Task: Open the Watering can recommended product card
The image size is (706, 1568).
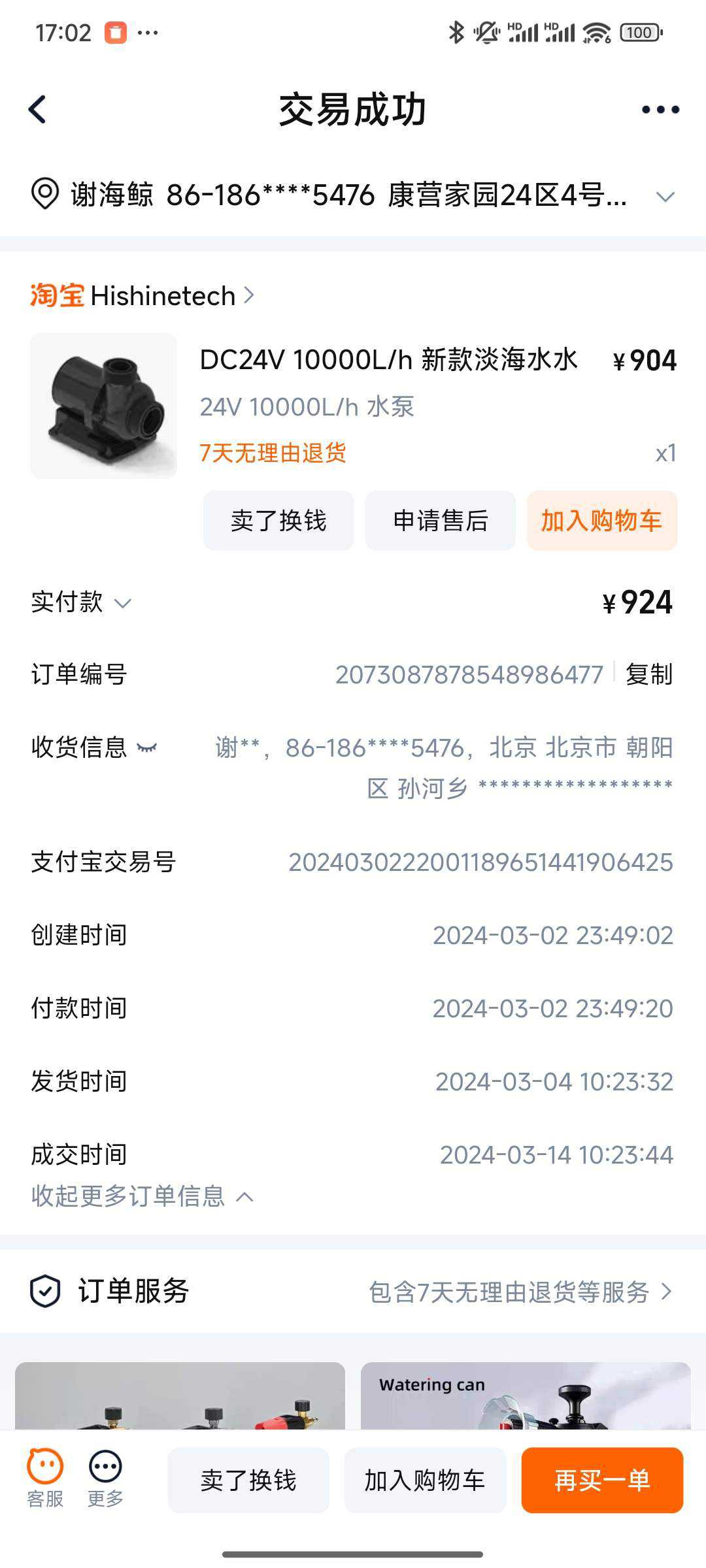Action: [526, 1396]
